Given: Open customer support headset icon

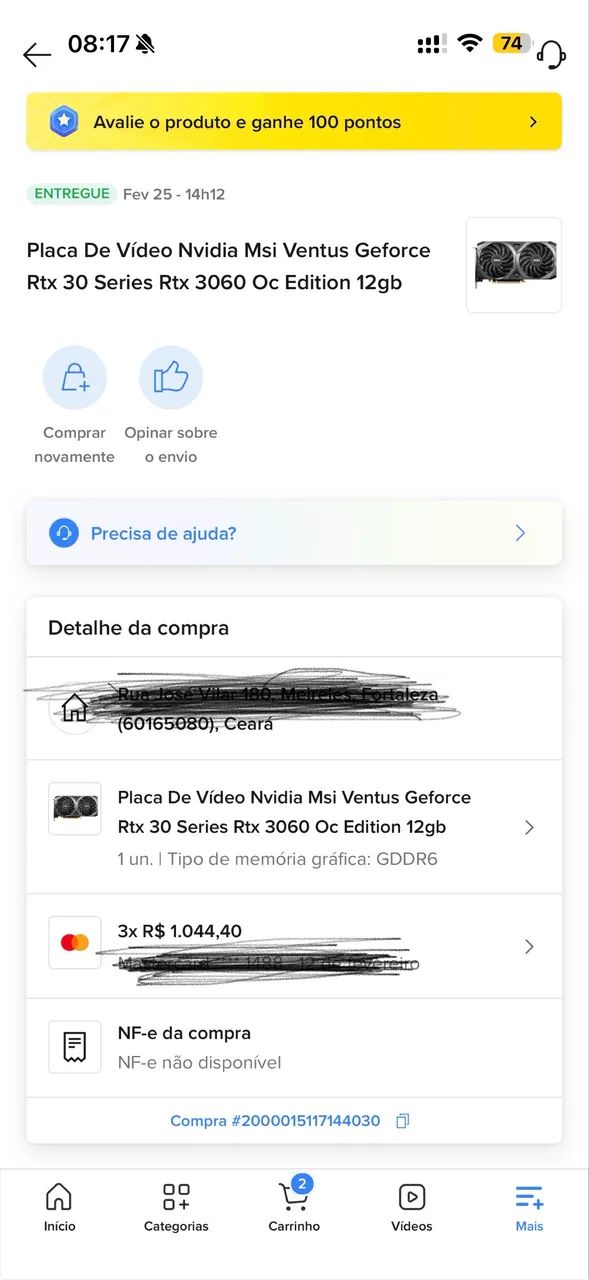Looking at the screenshot, I should pos(551,54).
